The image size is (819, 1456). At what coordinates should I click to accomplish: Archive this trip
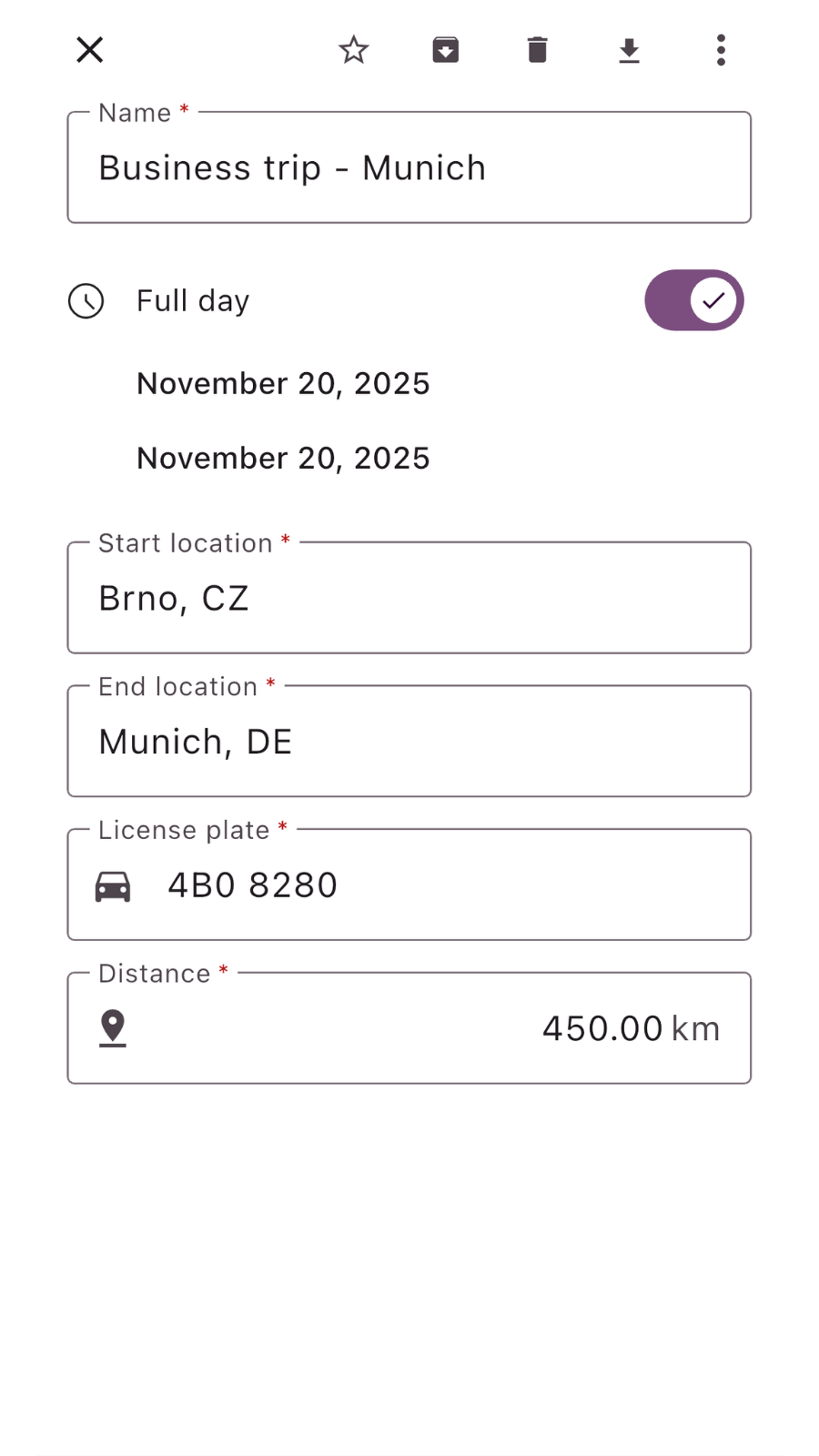coord(445,50)
